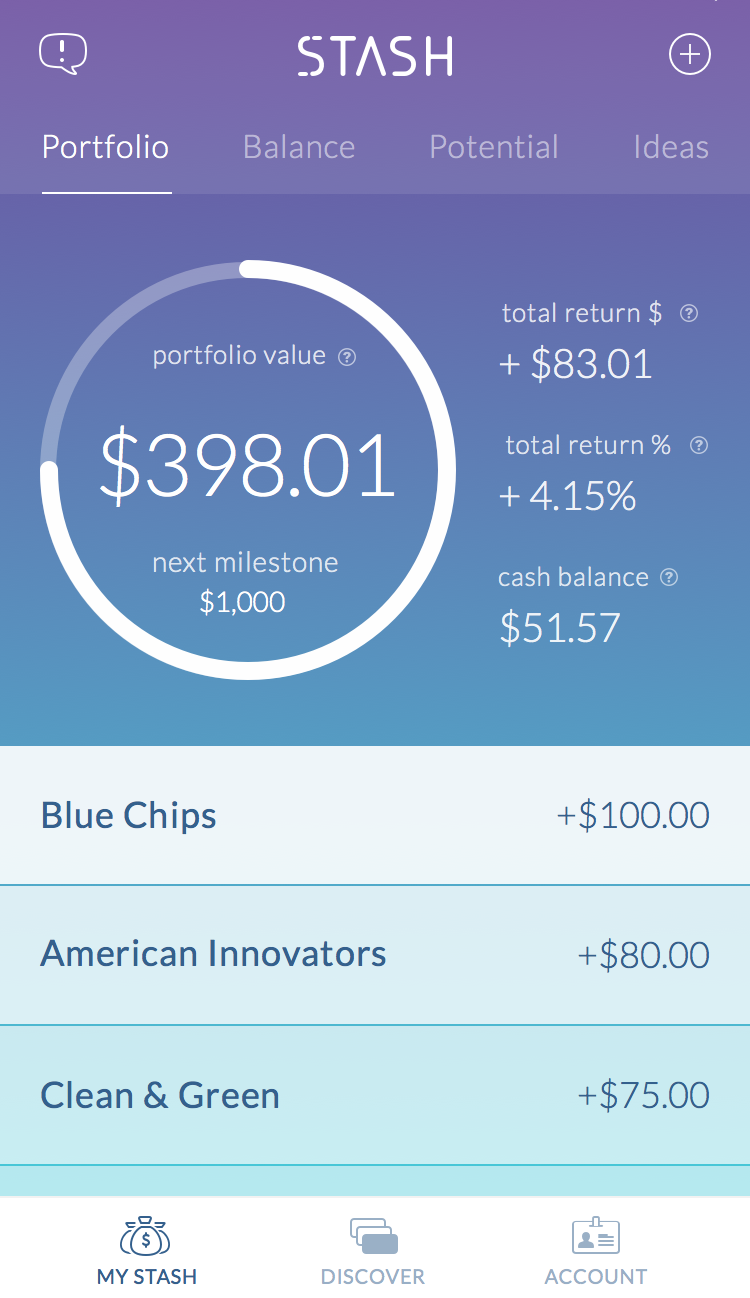Viewport: 750px width, 1298px height.
Task: Open the Clean & Green investment
Action: [375, 1094]
